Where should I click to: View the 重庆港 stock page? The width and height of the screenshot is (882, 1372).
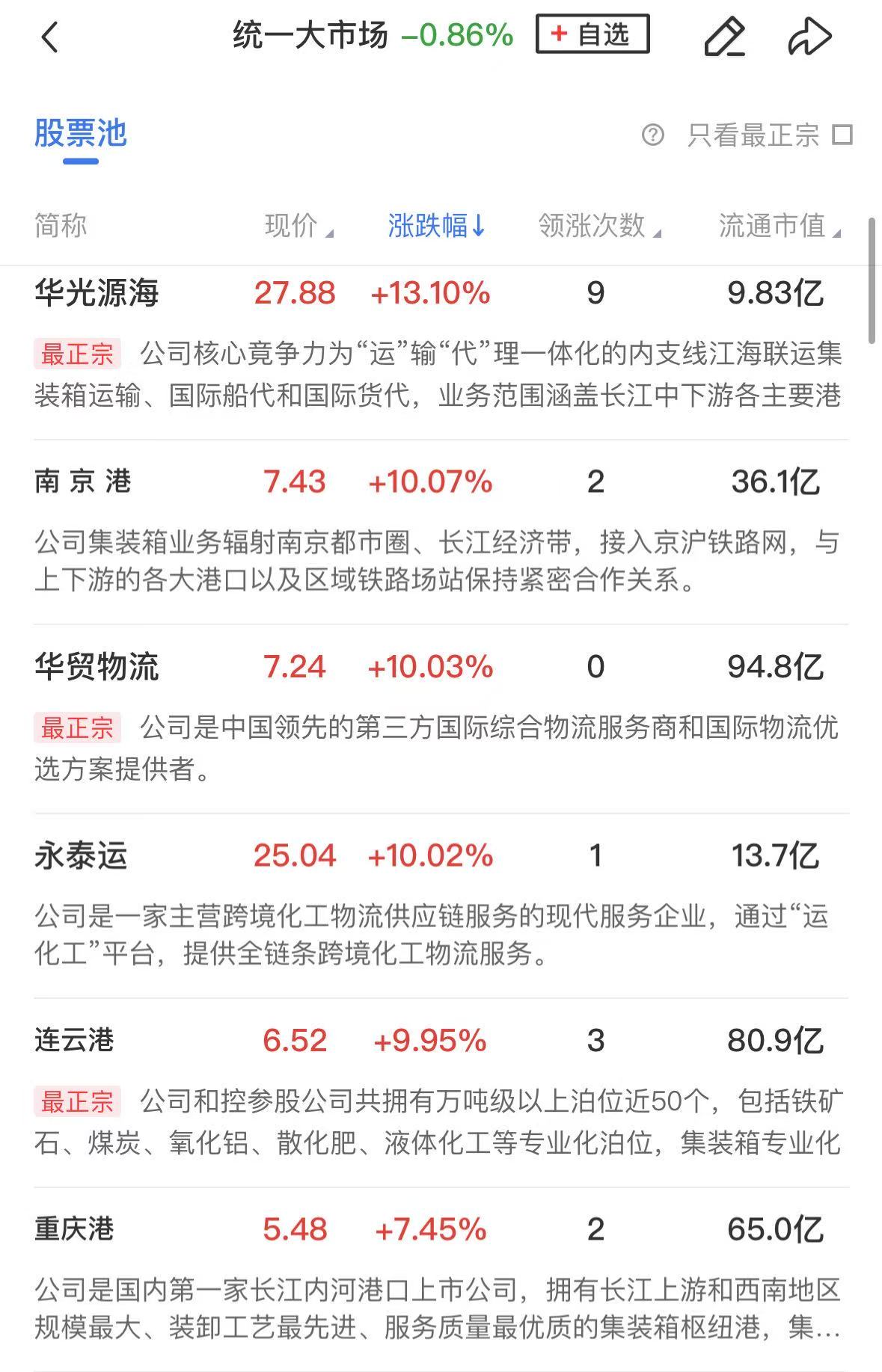pos(74,1229)
